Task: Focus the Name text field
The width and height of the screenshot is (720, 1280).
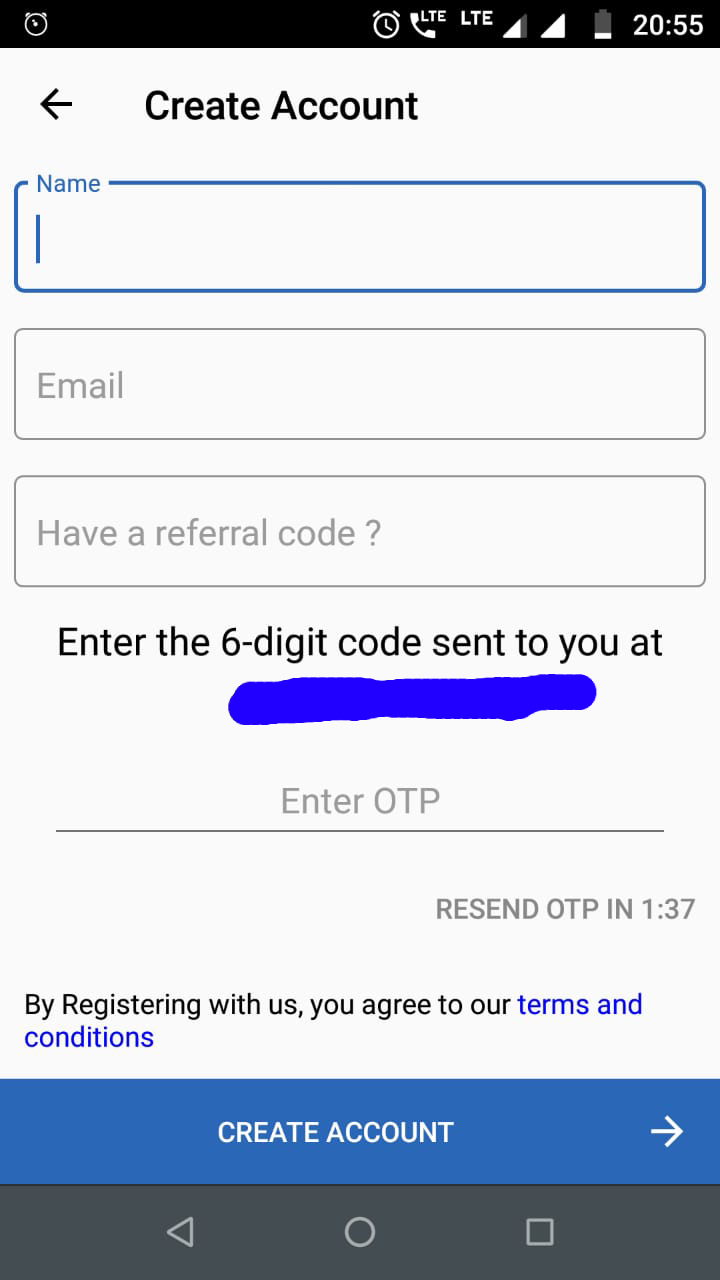Action: tap(360, 237)
